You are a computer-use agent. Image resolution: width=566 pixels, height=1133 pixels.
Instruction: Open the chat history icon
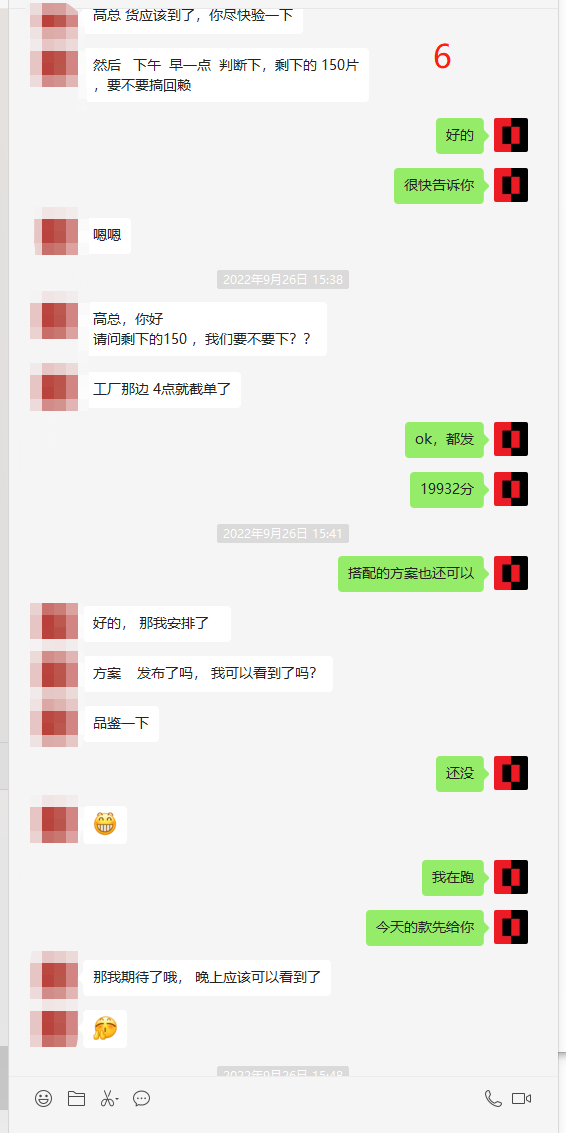(142, 1098)
